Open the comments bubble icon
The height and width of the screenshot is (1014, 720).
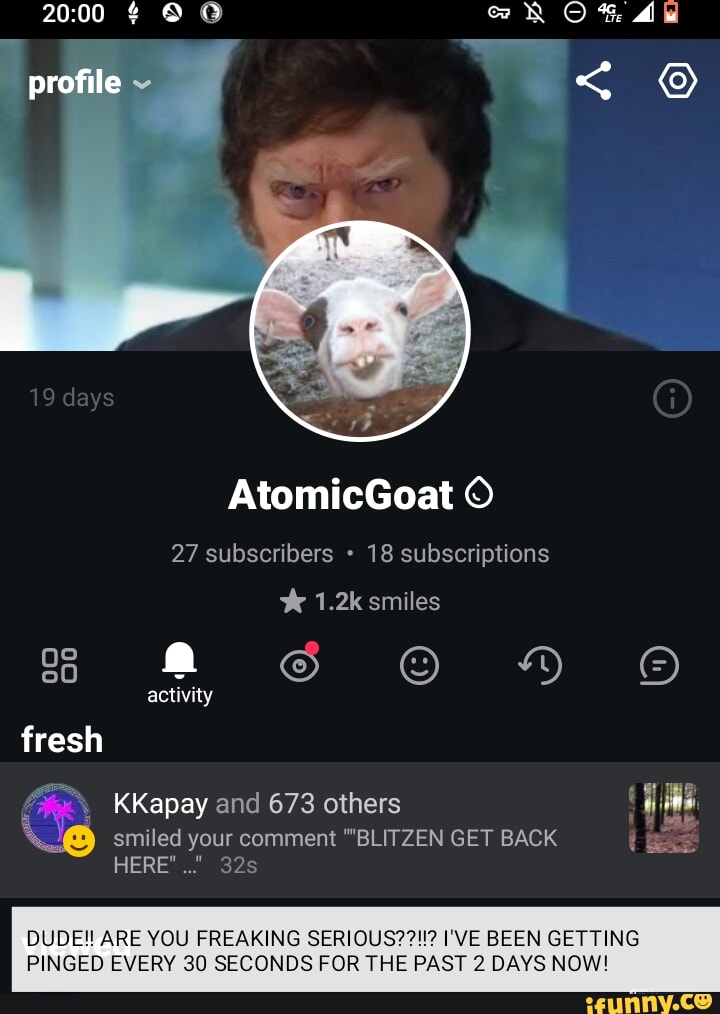[x=658, y=666]
